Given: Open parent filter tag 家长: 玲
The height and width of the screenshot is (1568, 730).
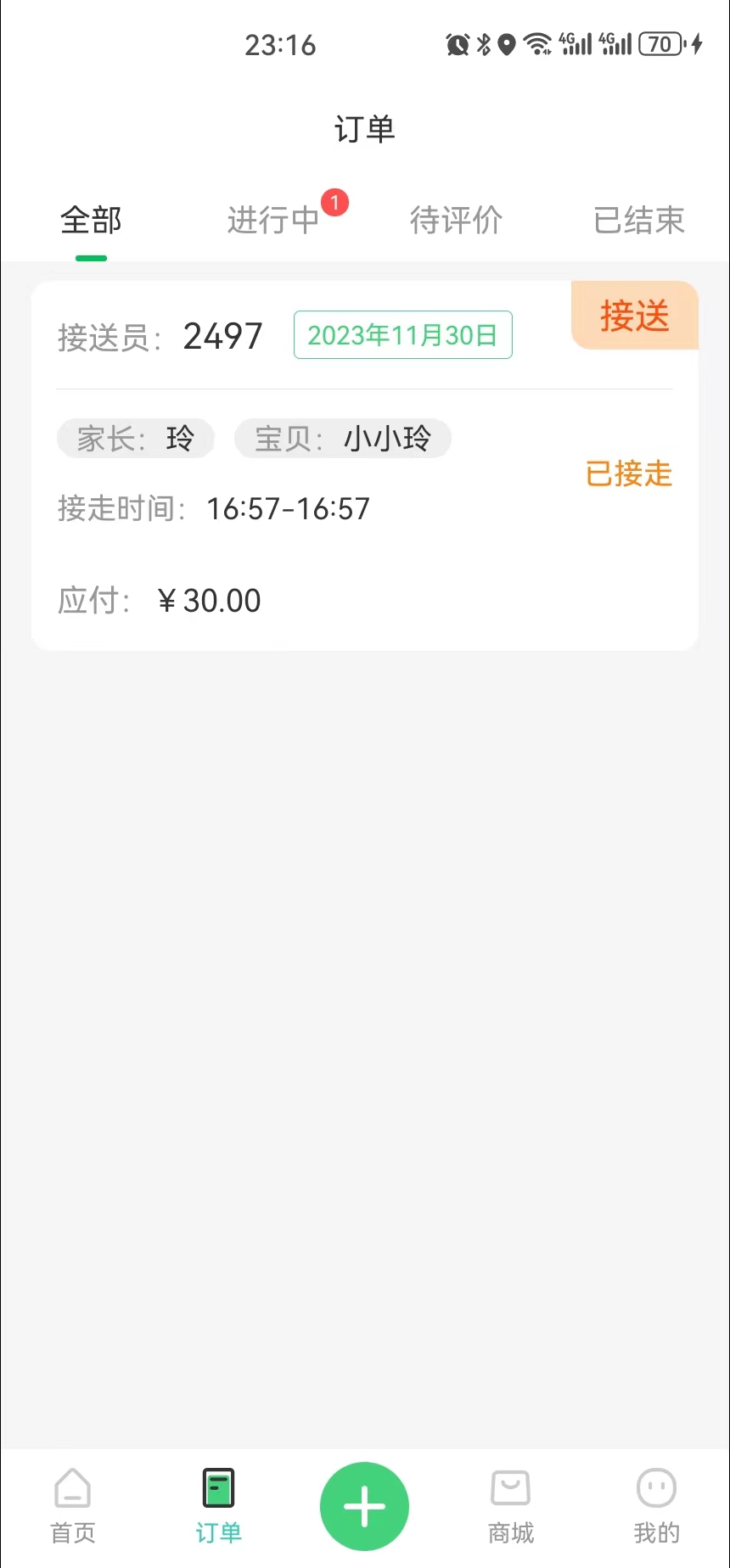Looking at the screenshot, I should tap(135, 438).
